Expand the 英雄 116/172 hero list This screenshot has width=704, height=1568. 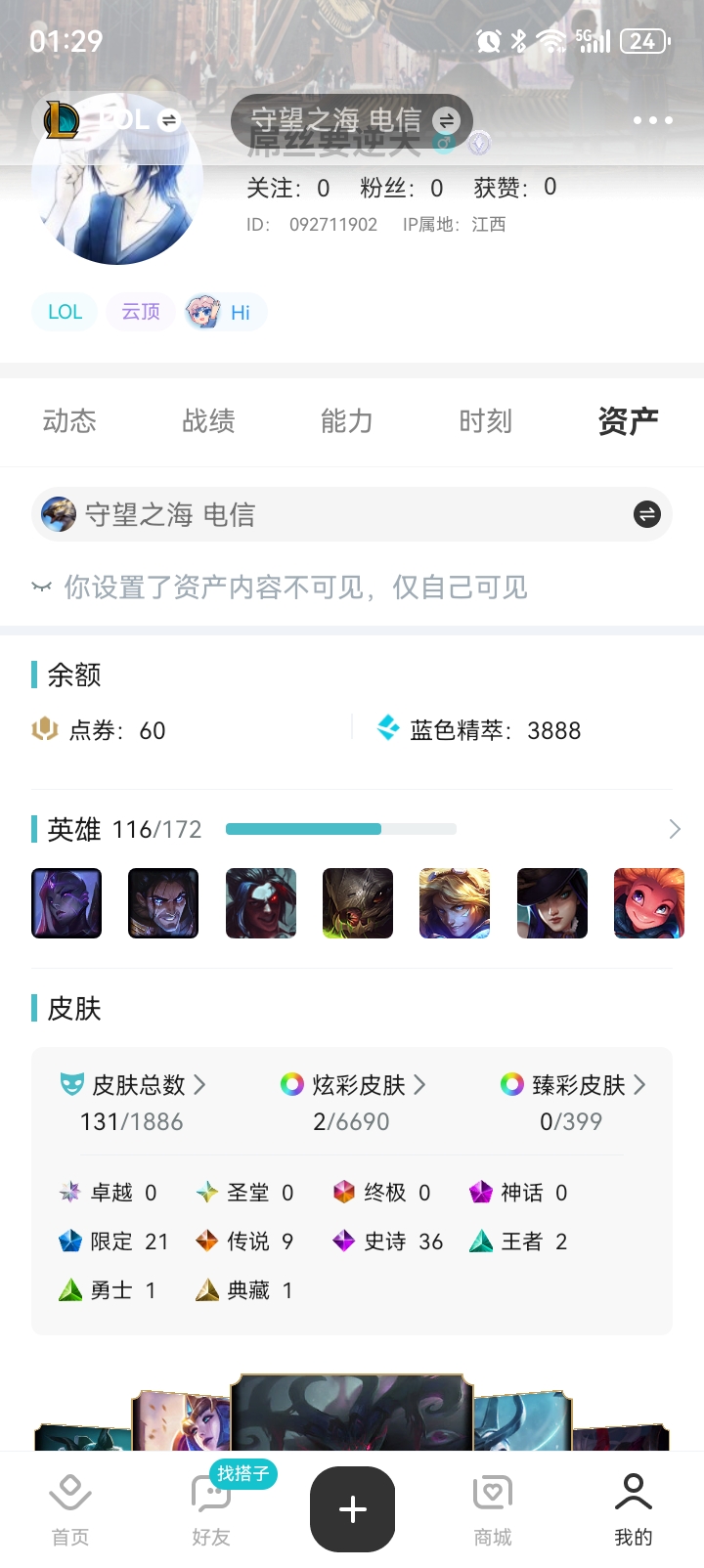[x=674, y=829]
